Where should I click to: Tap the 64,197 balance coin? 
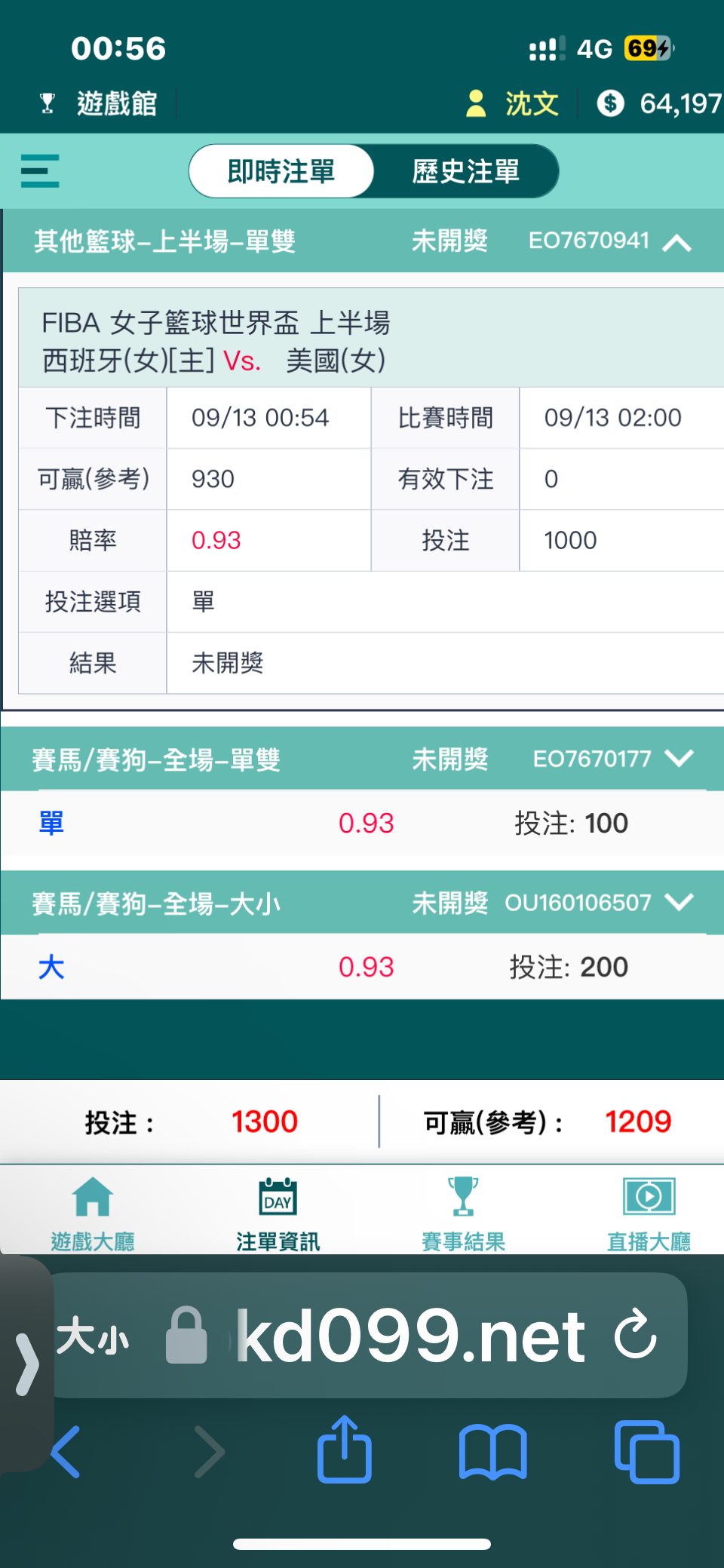tap(610, 103)
